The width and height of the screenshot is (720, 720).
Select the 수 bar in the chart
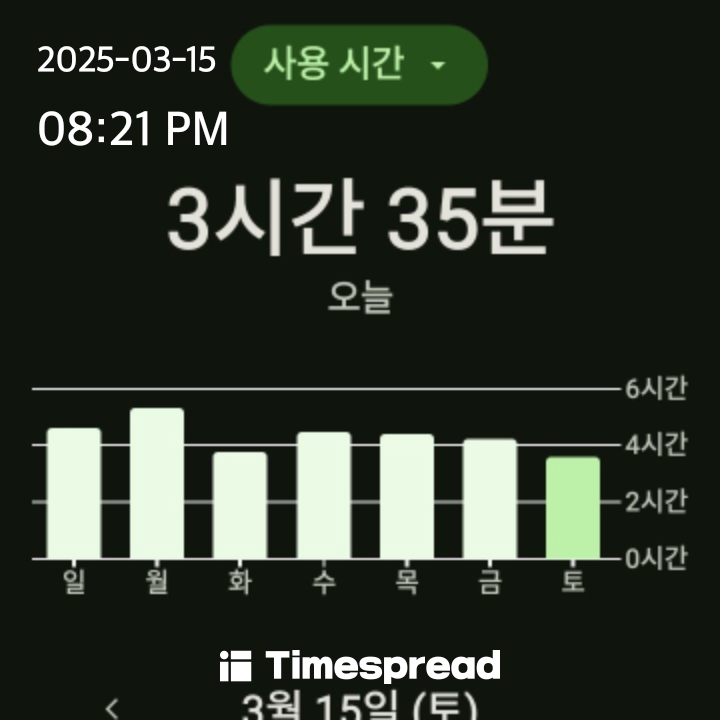pos(323,496)
